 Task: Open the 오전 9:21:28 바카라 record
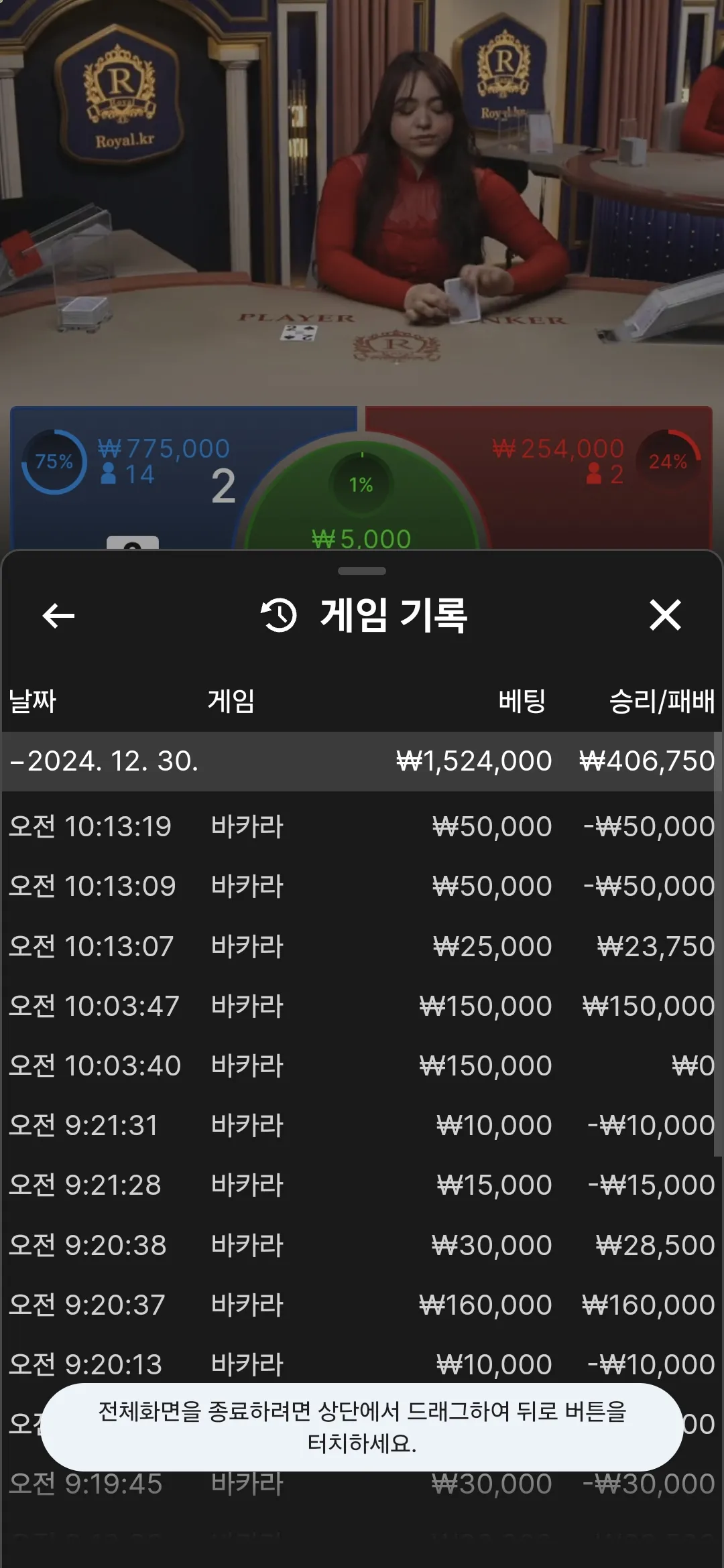coord(362,1185)
